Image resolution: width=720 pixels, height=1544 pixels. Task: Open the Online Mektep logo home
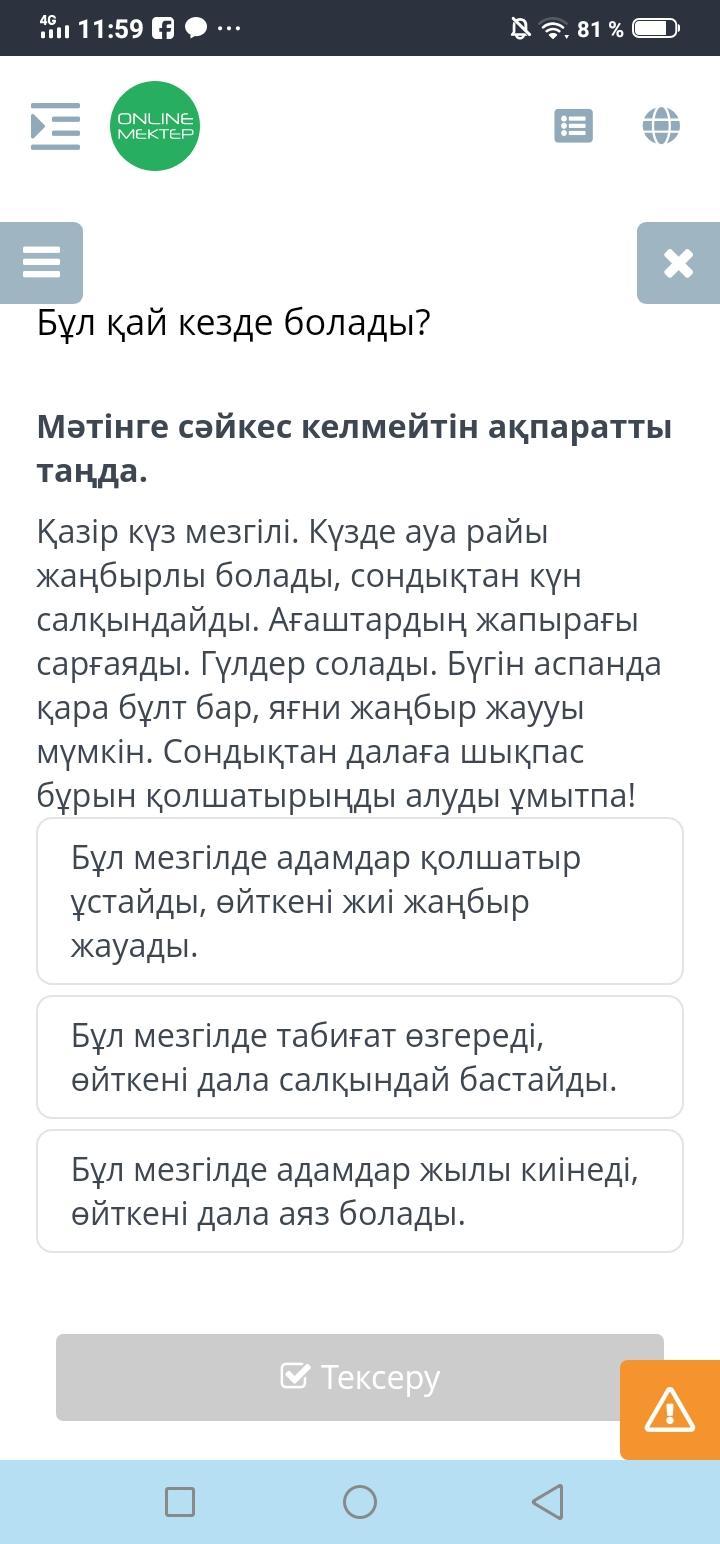click(x=155, y=126)
